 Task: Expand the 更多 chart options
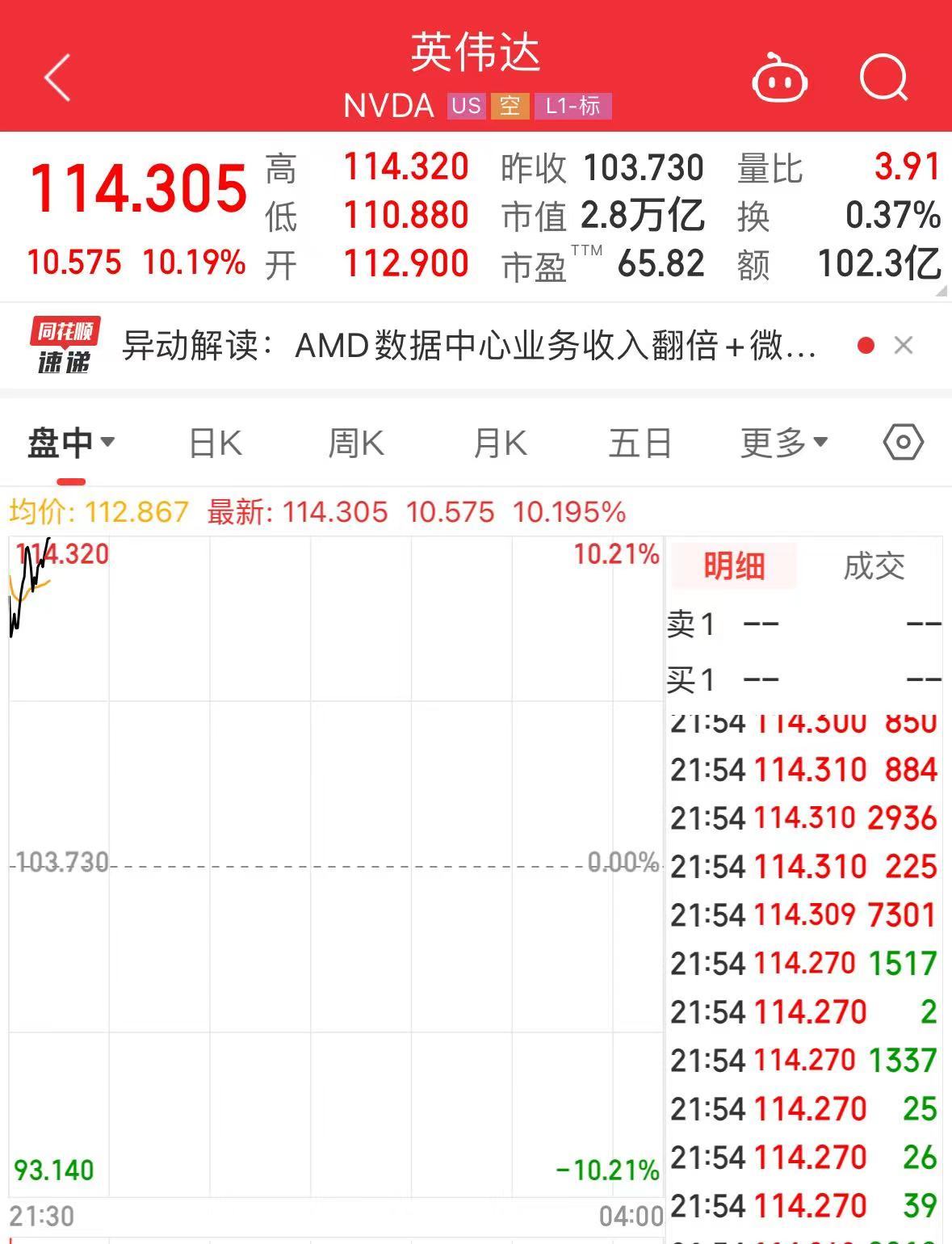point(784,443)
